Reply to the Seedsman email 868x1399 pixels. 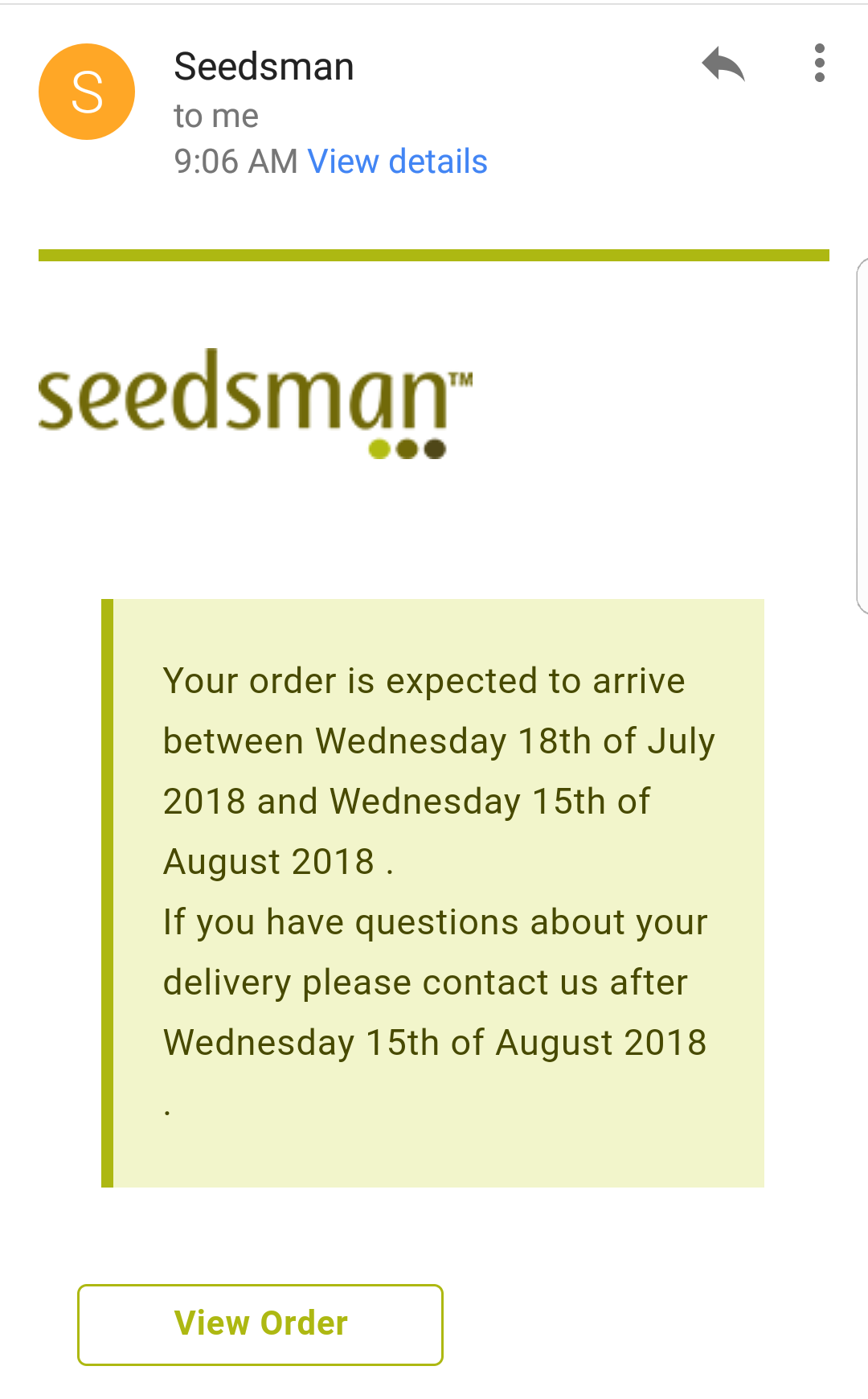tap(723, 64)
